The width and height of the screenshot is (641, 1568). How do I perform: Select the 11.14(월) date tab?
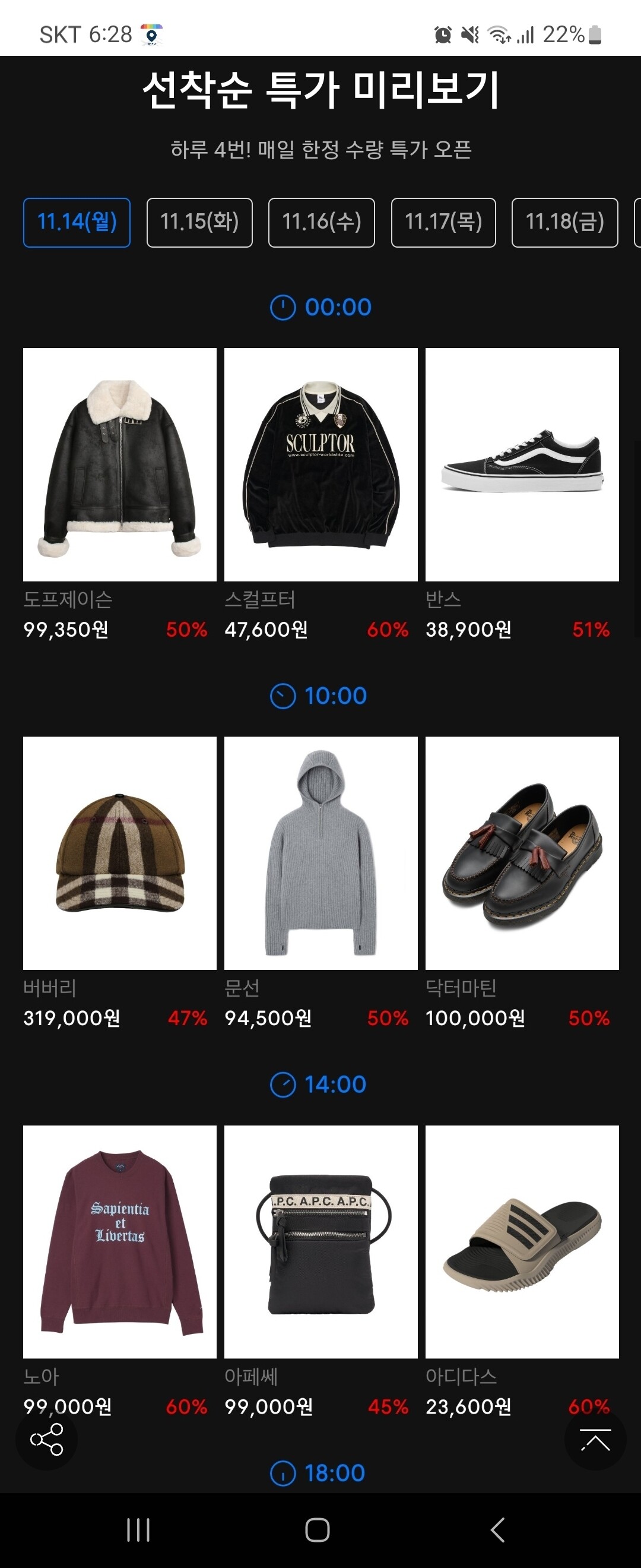pyautogui.click(x=77, y=222)
